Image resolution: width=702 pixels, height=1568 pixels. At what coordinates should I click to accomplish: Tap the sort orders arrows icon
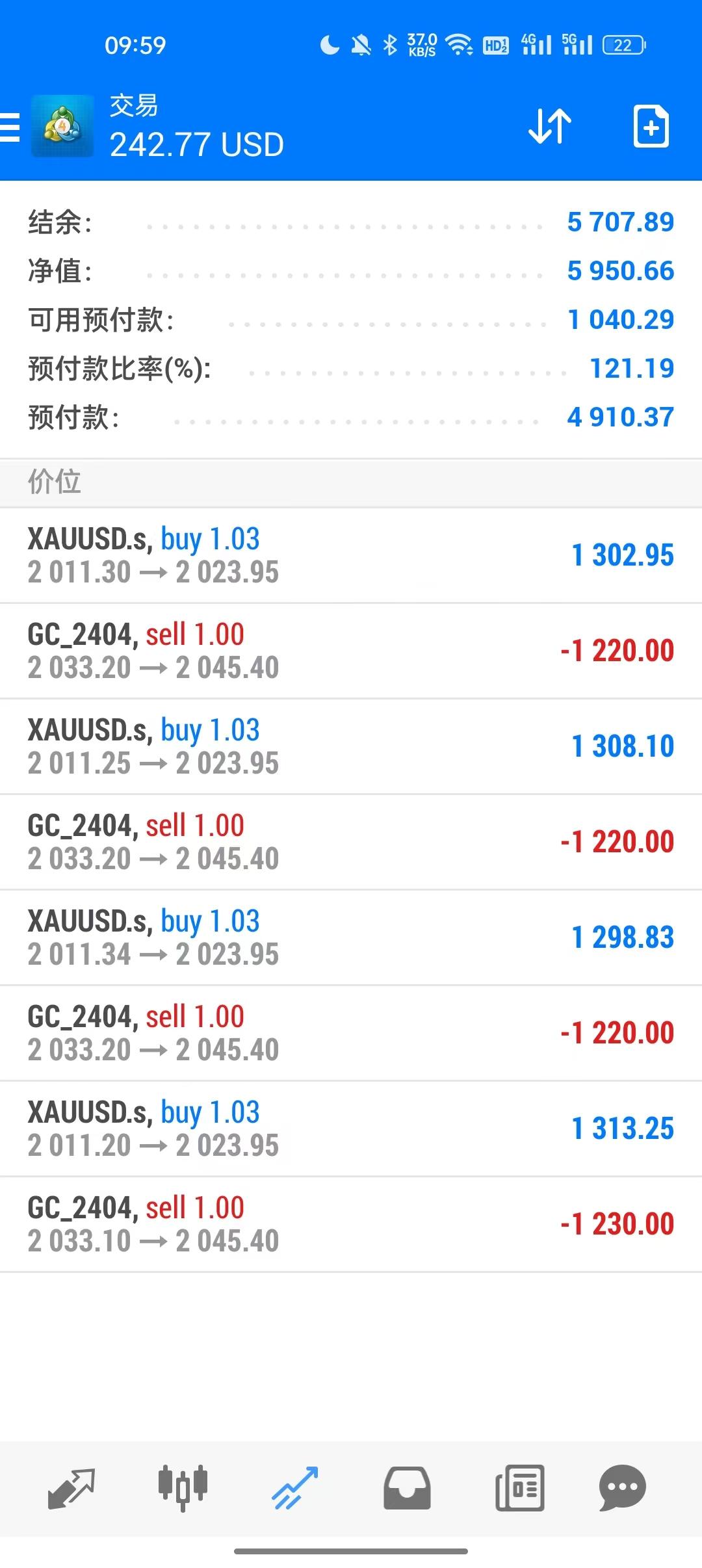point(548,125)
